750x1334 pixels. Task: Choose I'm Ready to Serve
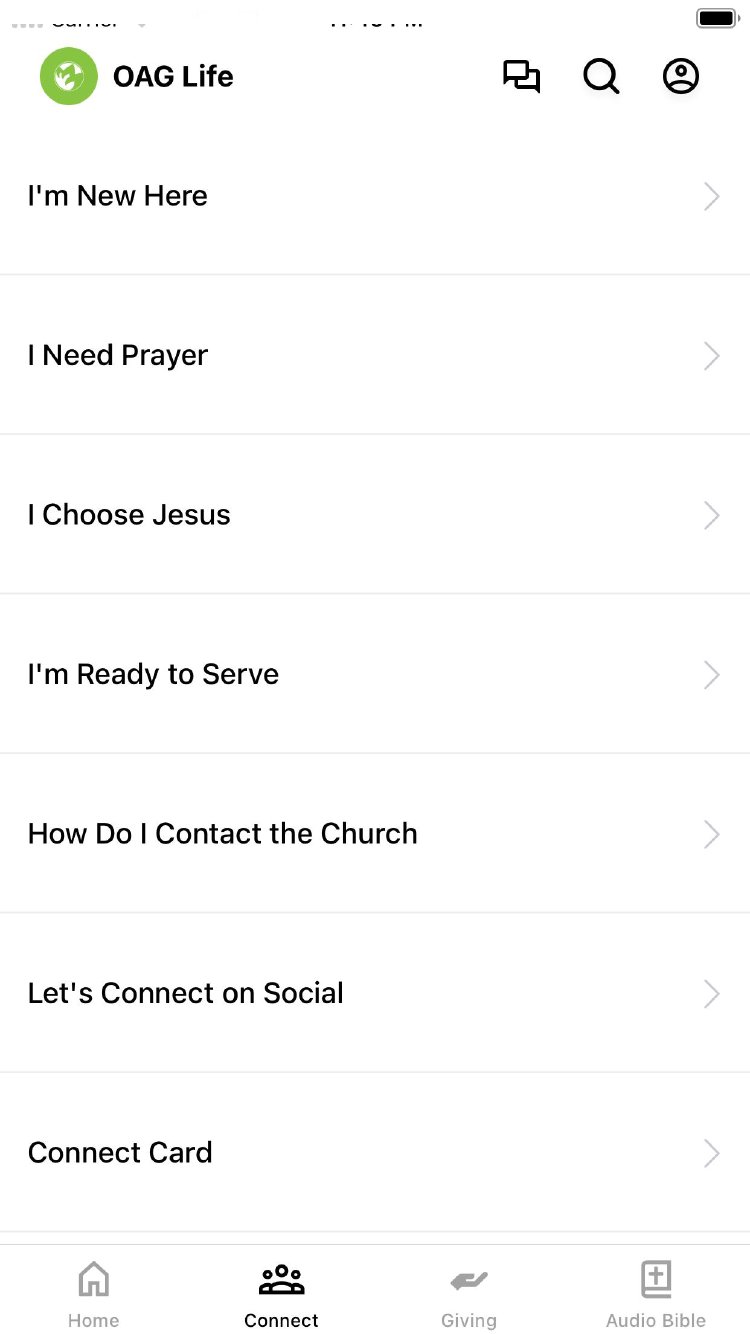(x=375, y=674)
